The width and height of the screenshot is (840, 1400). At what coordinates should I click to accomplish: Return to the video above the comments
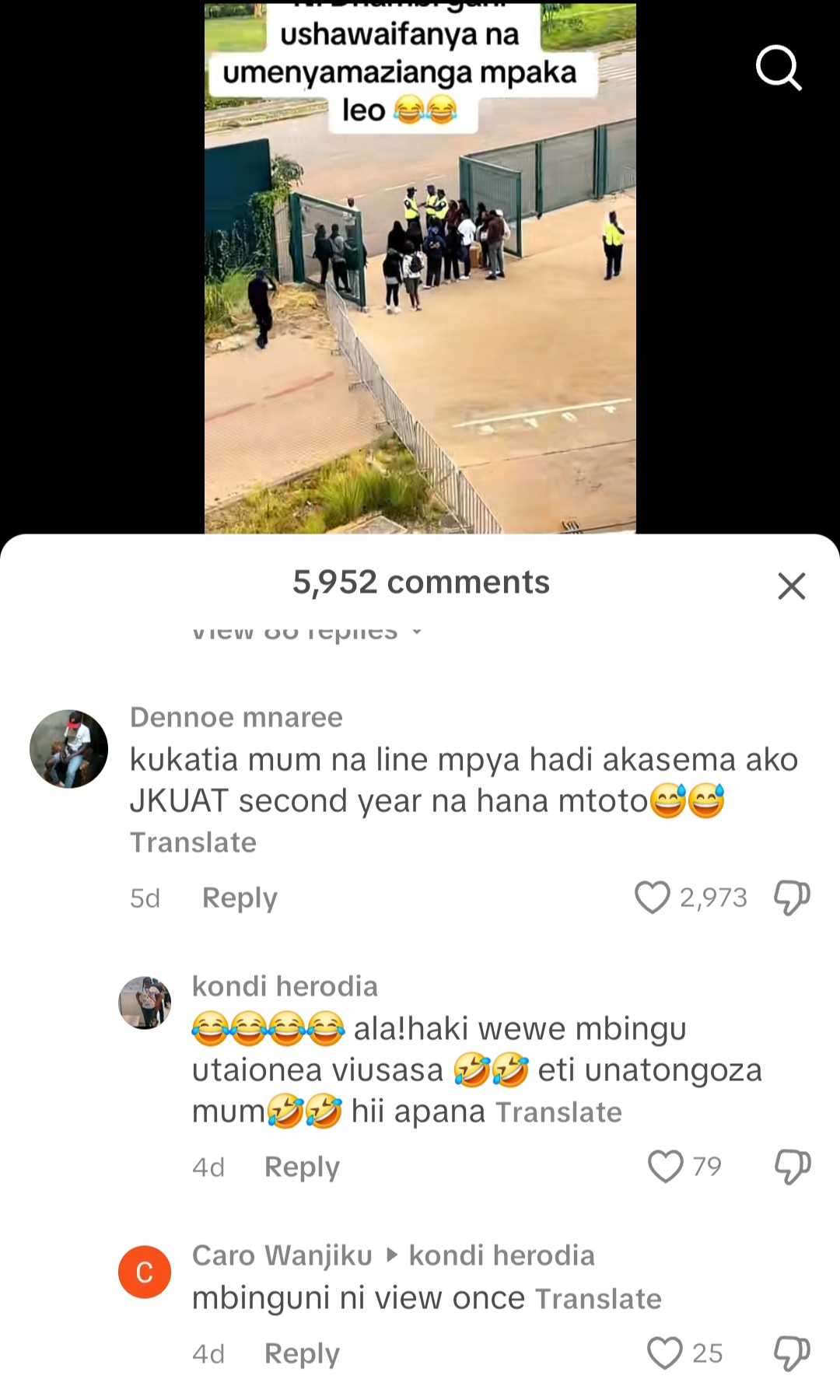[x=420, y=311]
